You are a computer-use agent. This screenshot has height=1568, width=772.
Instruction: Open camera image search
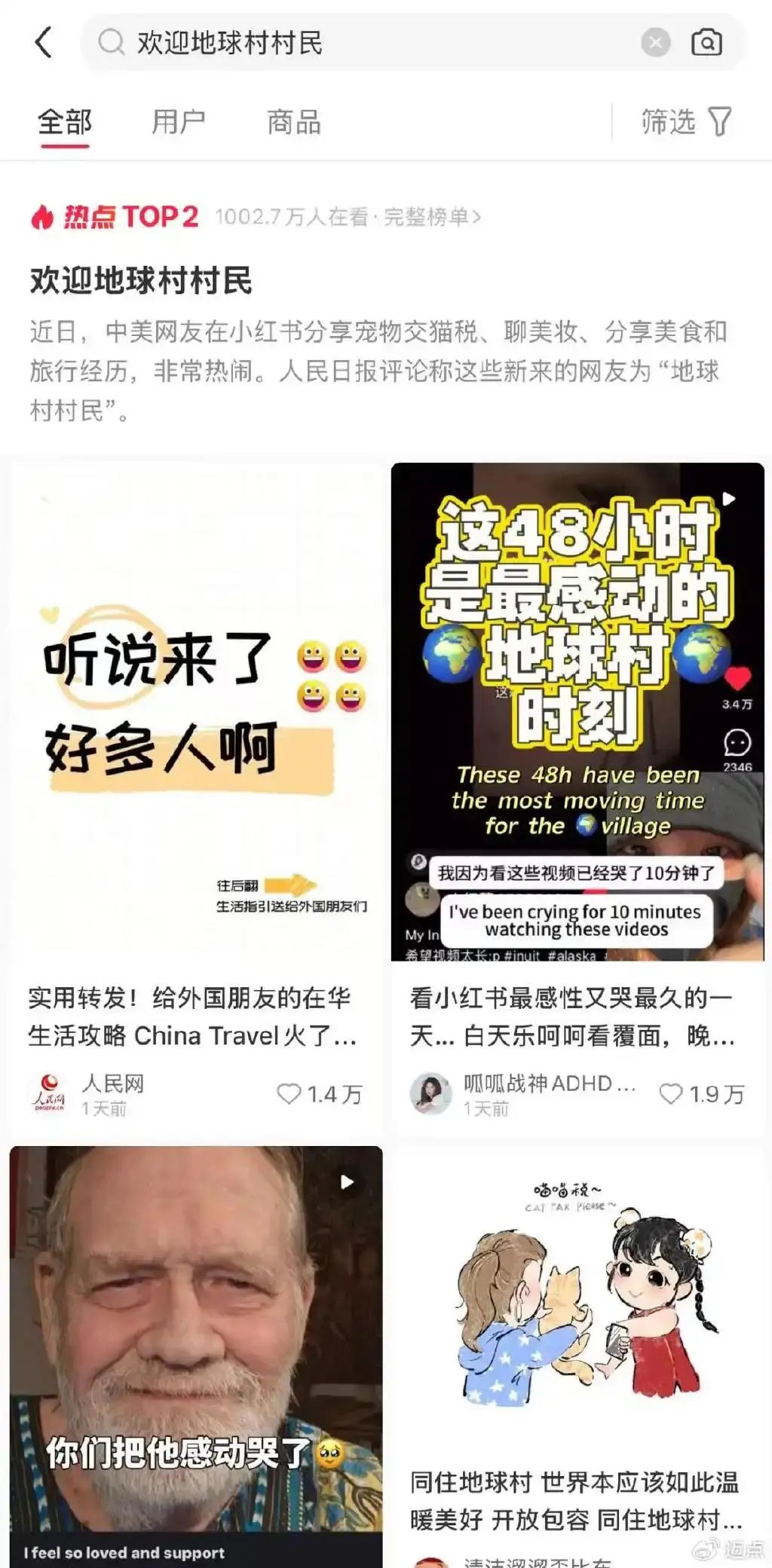coord(706,42)
